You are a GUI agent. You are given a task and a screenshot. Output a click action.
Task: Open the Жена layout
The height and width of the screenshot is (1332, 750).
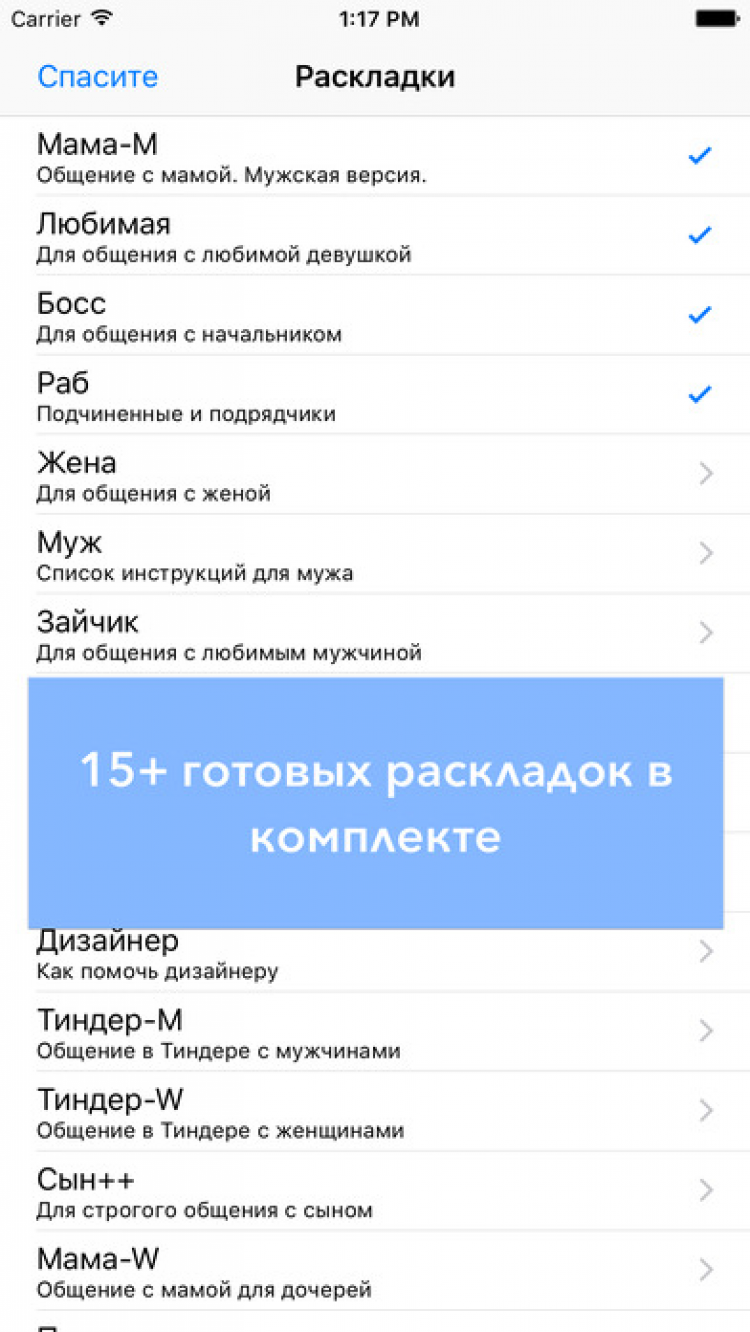click(375, 475)
